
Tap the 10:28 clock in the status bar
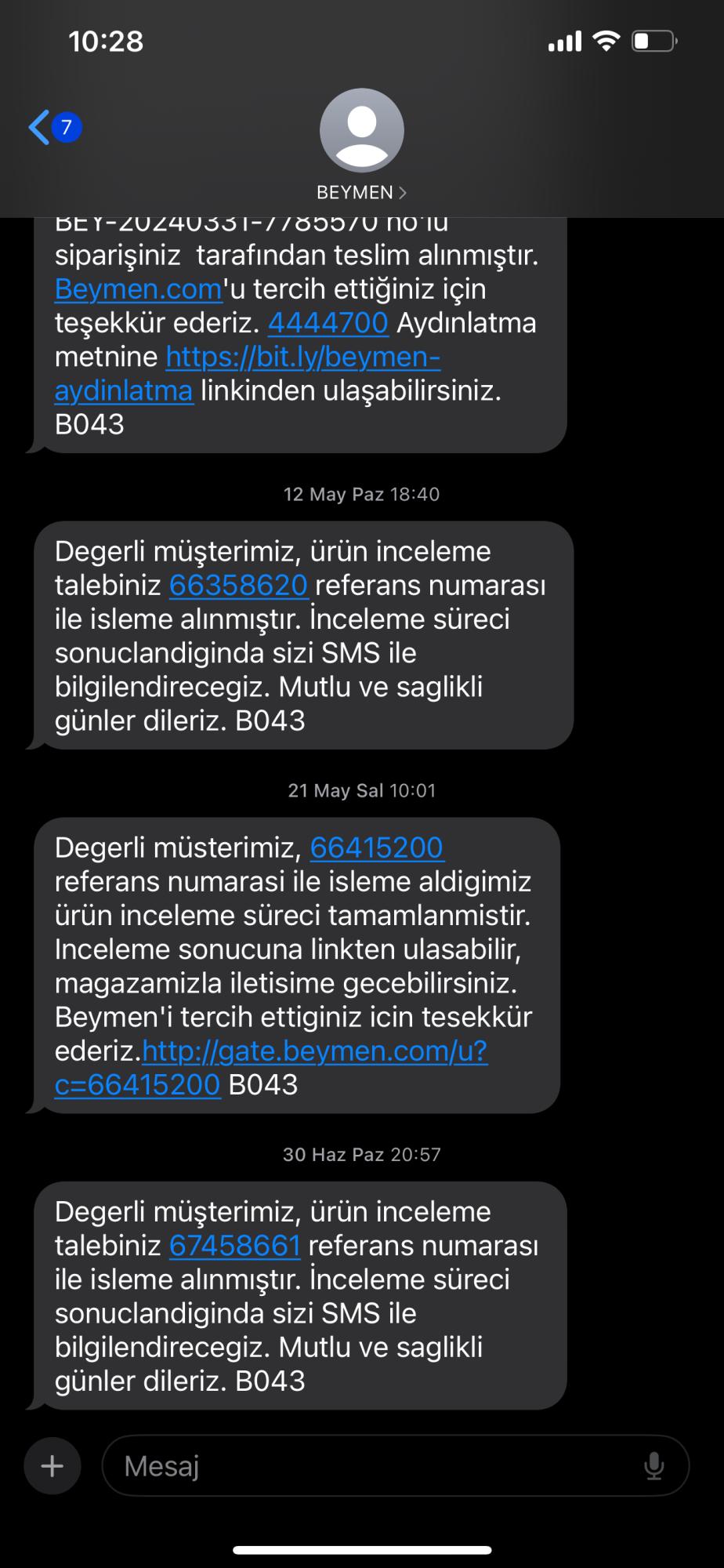[106, 41]
